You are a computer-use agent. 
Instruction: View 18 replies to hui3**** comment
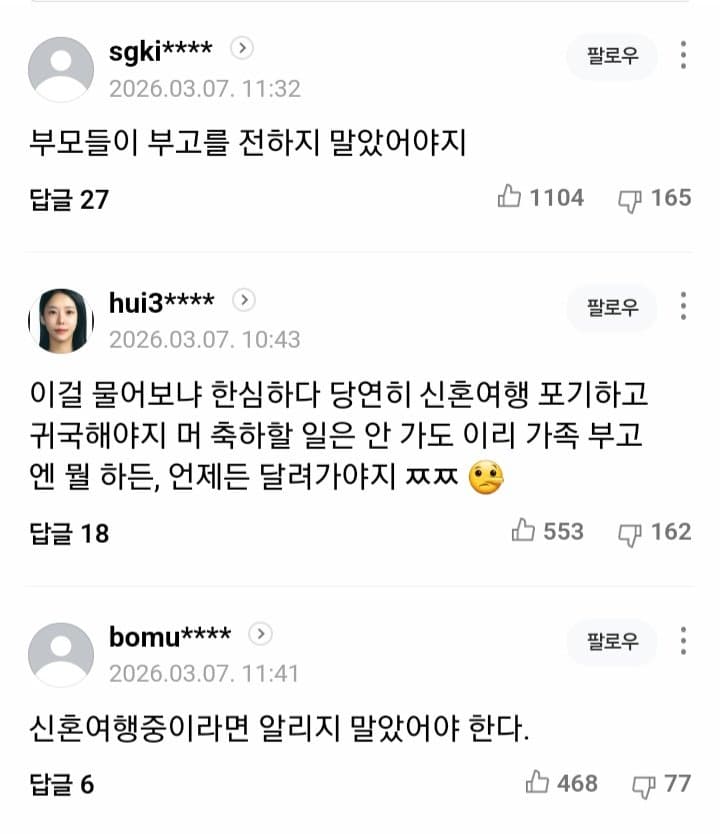click(x=69, y=533)
